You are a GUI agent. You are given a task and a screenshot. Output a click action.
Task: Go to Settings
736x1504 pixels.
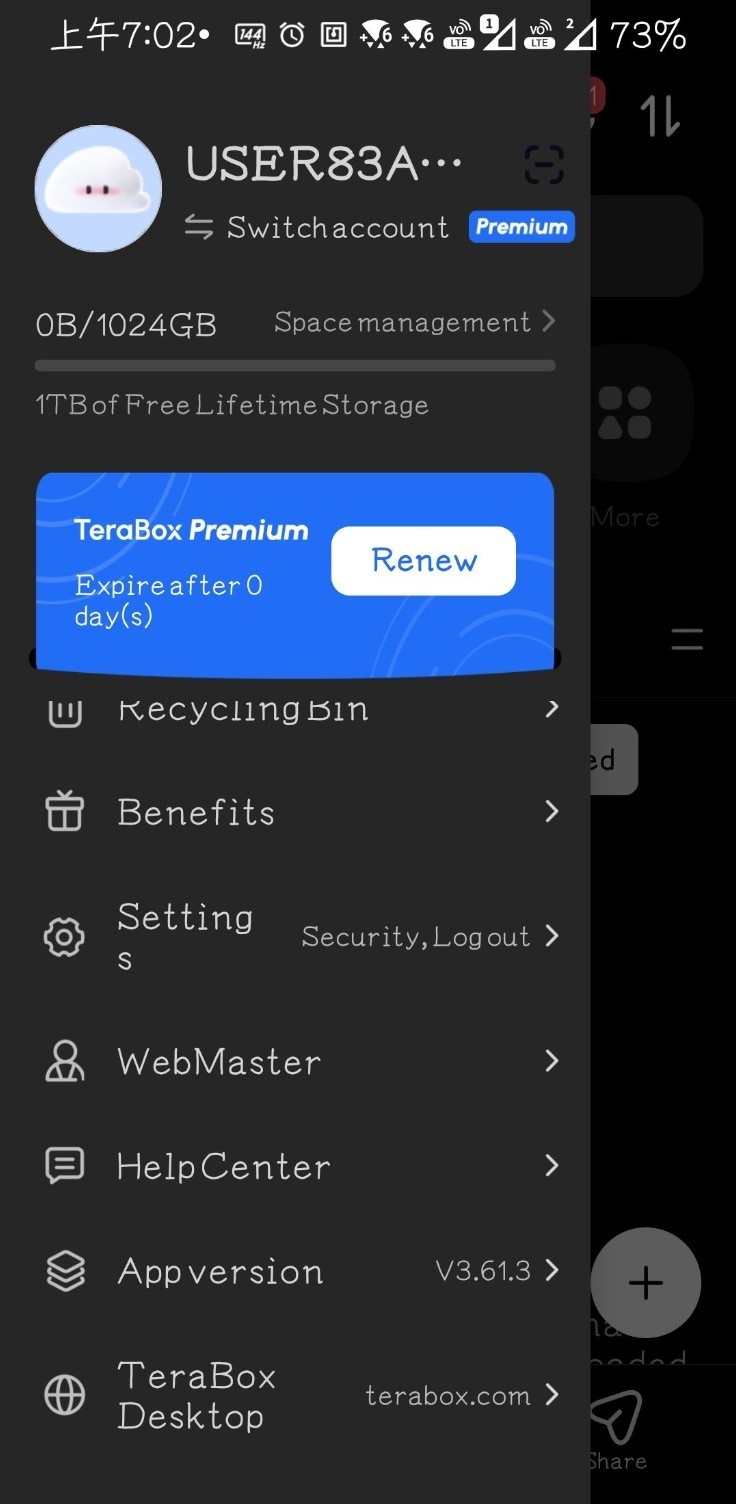(300, 937)
